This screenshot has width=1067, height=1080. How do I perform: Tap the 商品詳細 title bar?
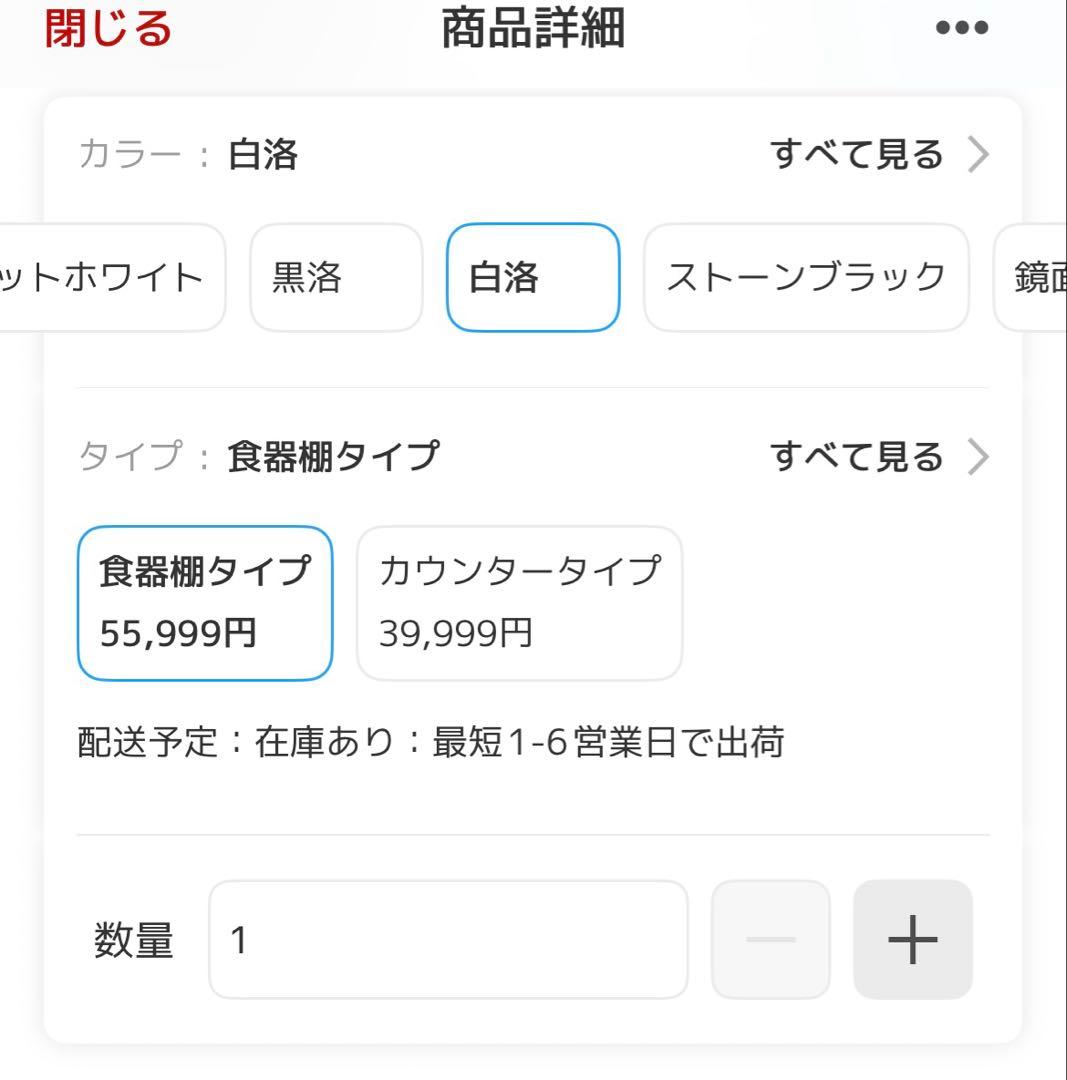point(533,30)
